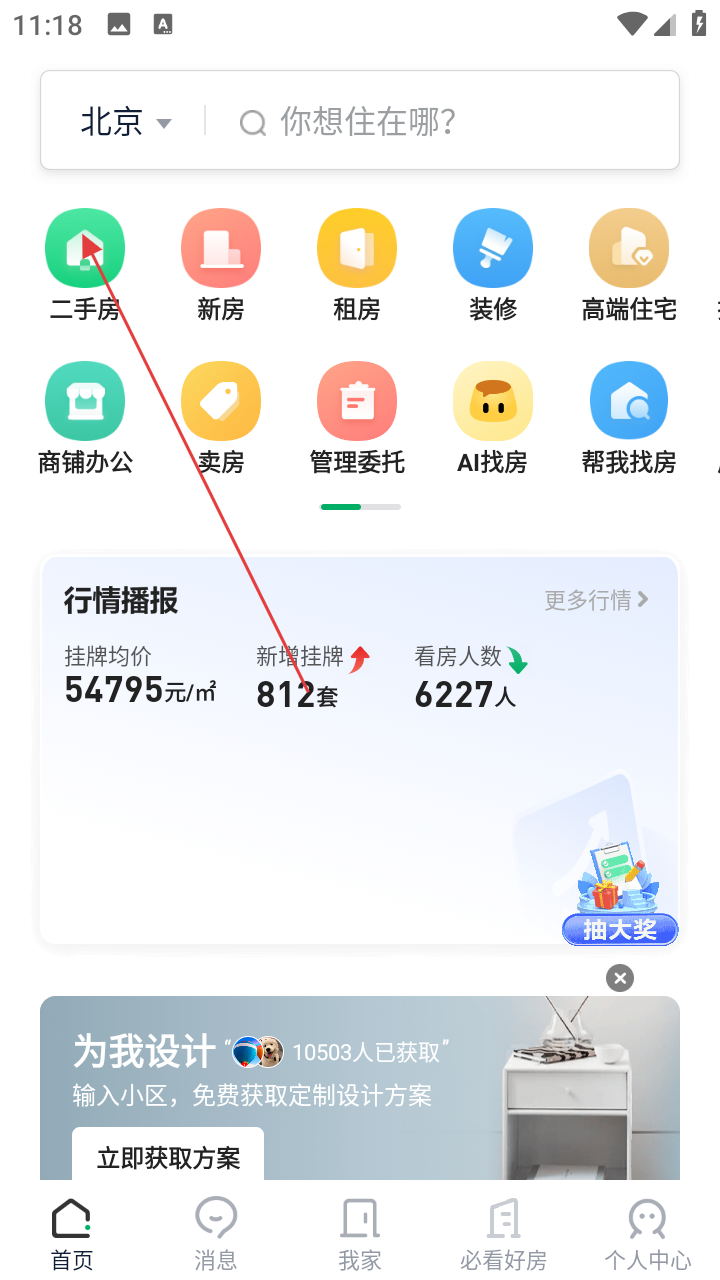The width and height of the screenshot is (720, 1280).
Task: Go to 租房 rentals
Action: pyautogui.click(x=357, y=265)
